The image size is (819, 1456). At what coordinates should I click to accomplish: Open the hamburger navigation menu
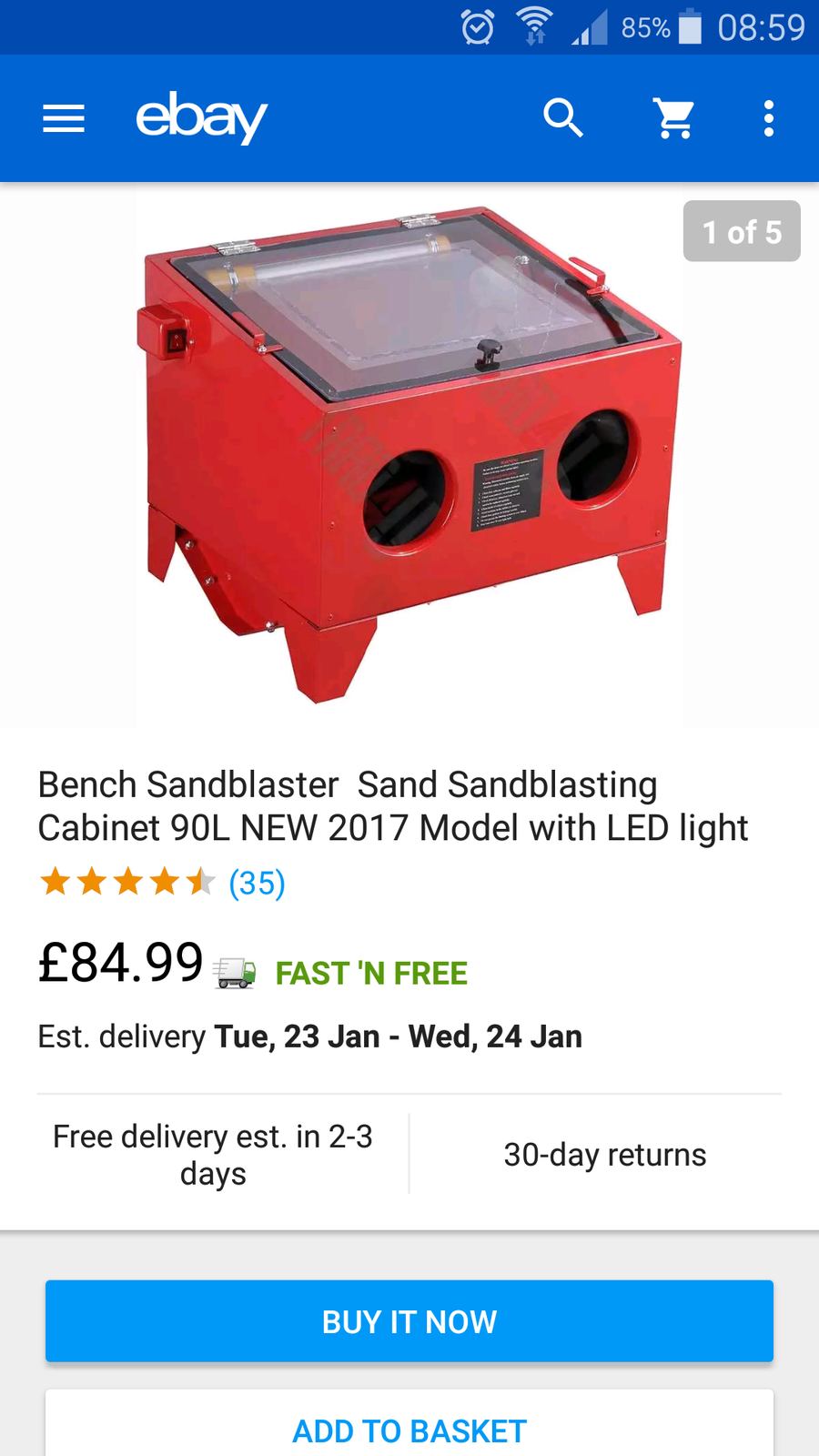[x=64, y=118]
